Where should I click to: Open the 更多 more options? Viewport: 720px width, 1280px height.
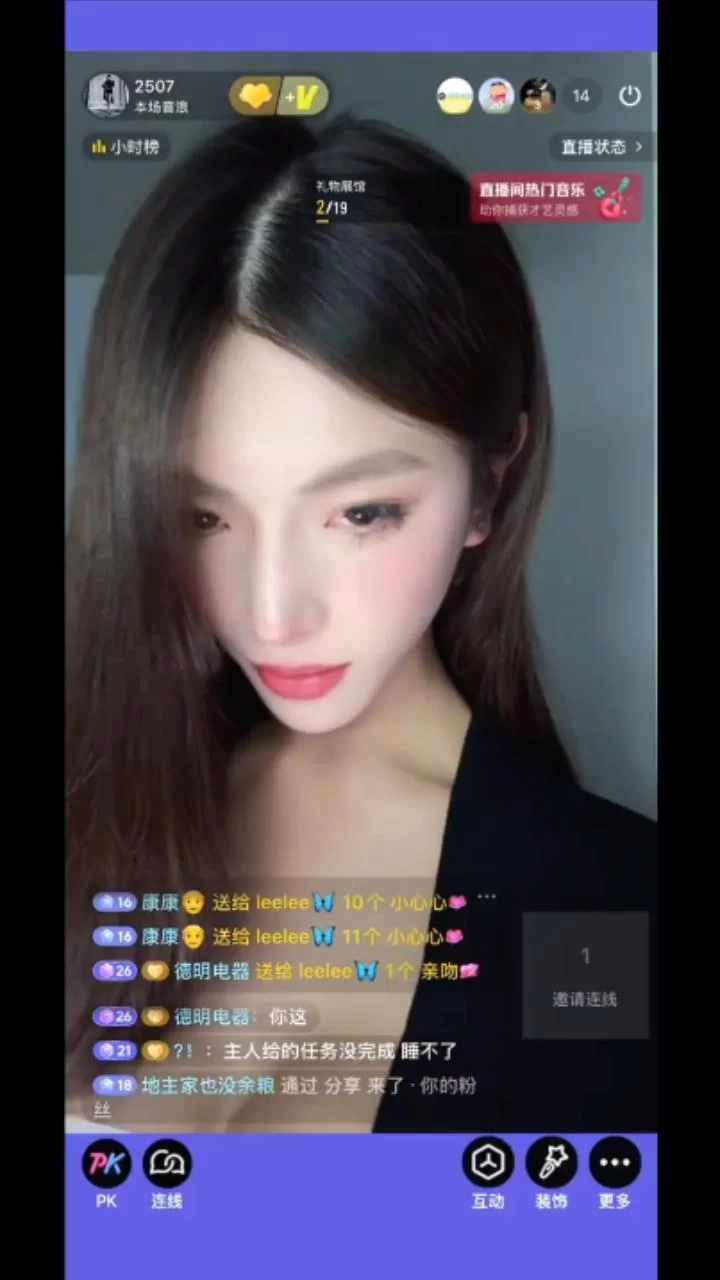point(615,1165)
